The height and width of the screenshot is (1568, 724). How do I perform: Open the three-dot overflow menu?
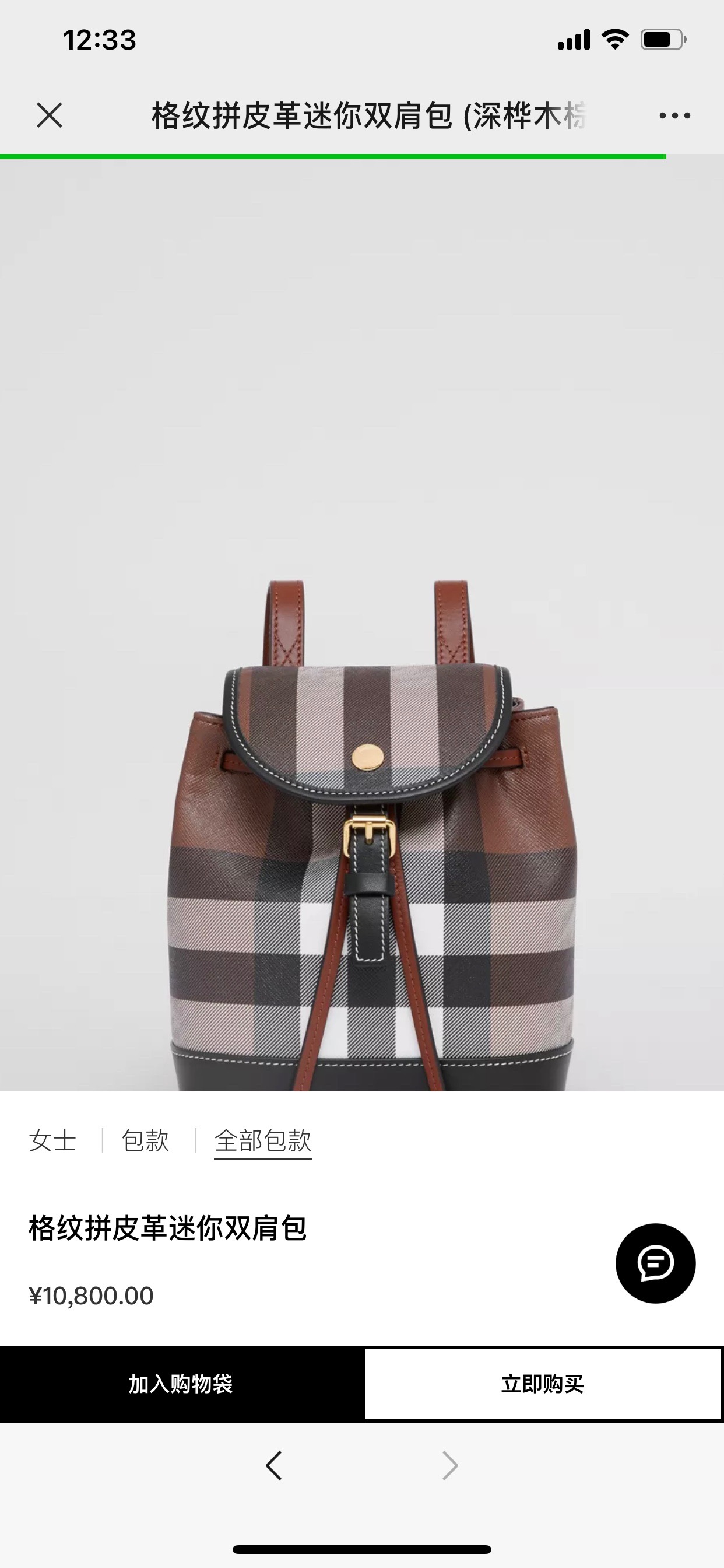[674, 115]
